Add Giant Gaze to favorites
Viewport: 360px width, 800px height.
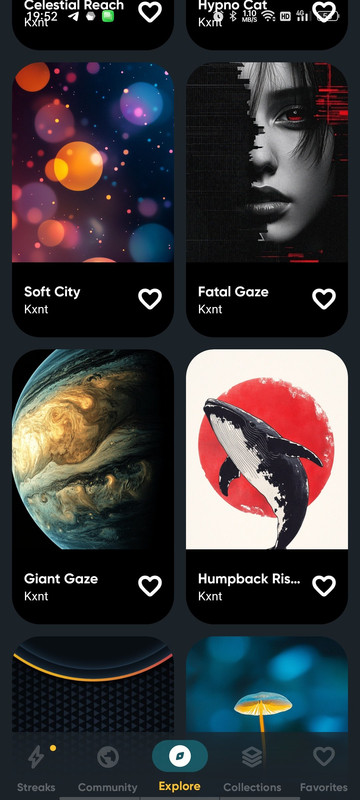[x=150, y=586]
